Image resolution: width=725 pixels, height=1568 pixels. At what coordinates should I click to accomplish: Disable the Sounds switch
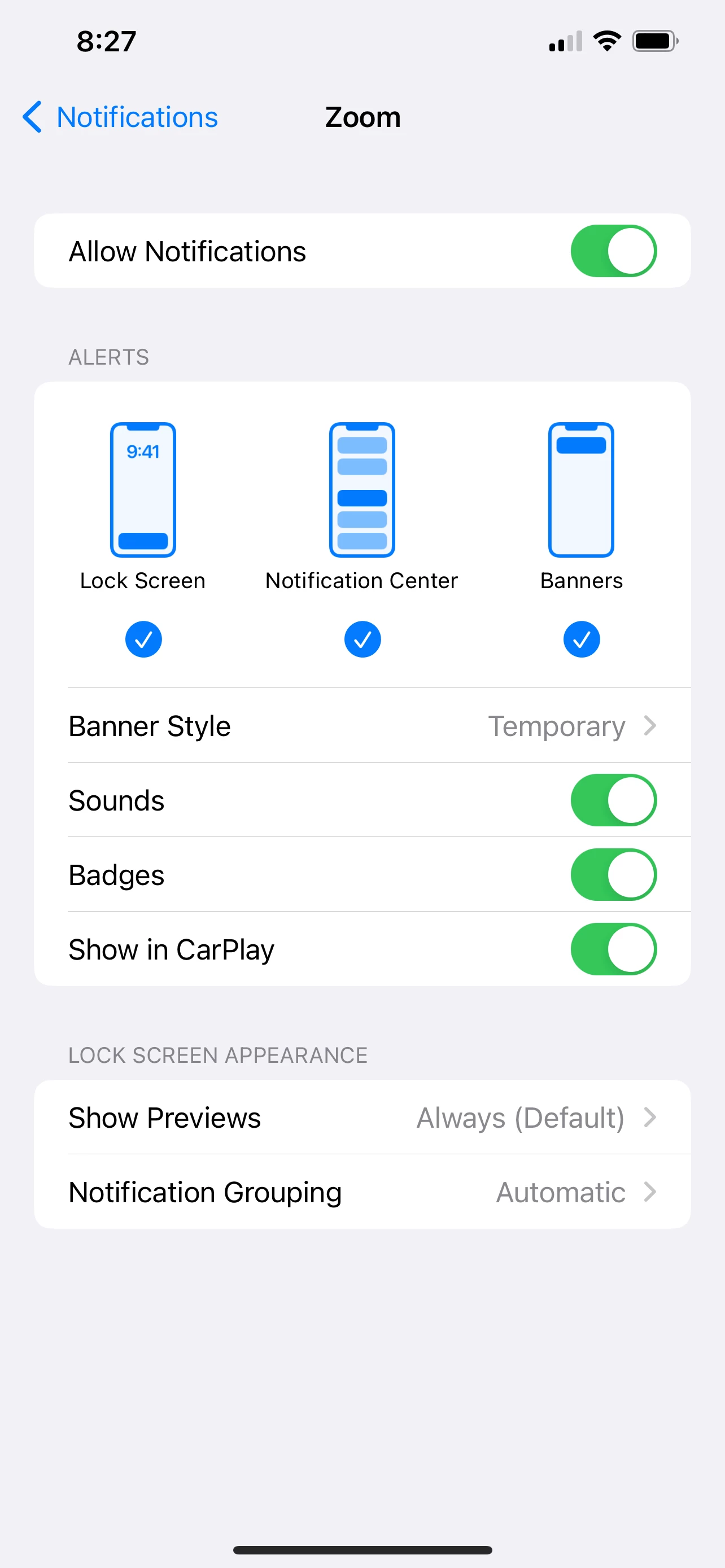point(613,800)
